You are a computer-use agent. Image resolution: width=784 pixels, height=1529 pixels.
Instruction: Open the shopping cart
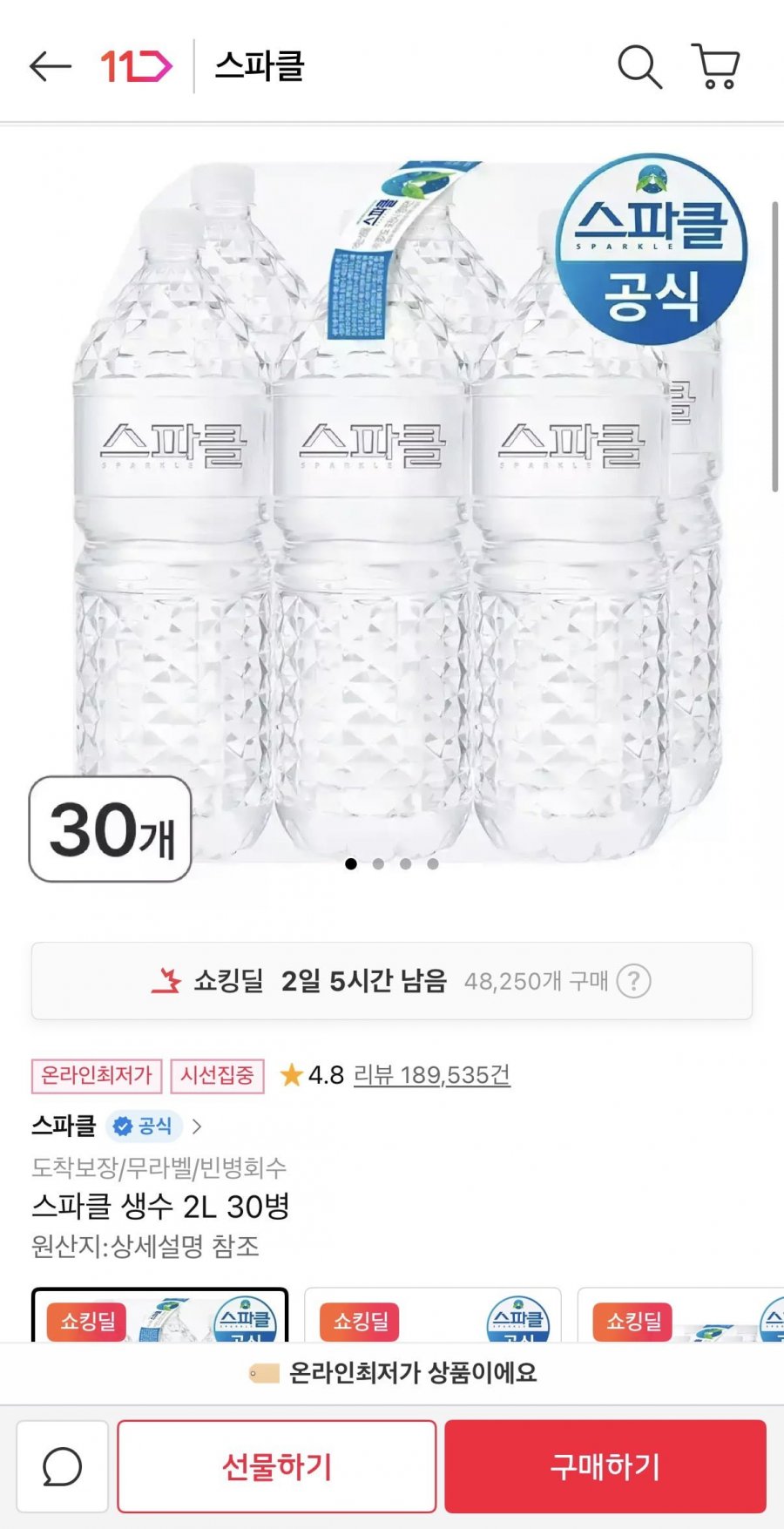[x=716, y=66]
